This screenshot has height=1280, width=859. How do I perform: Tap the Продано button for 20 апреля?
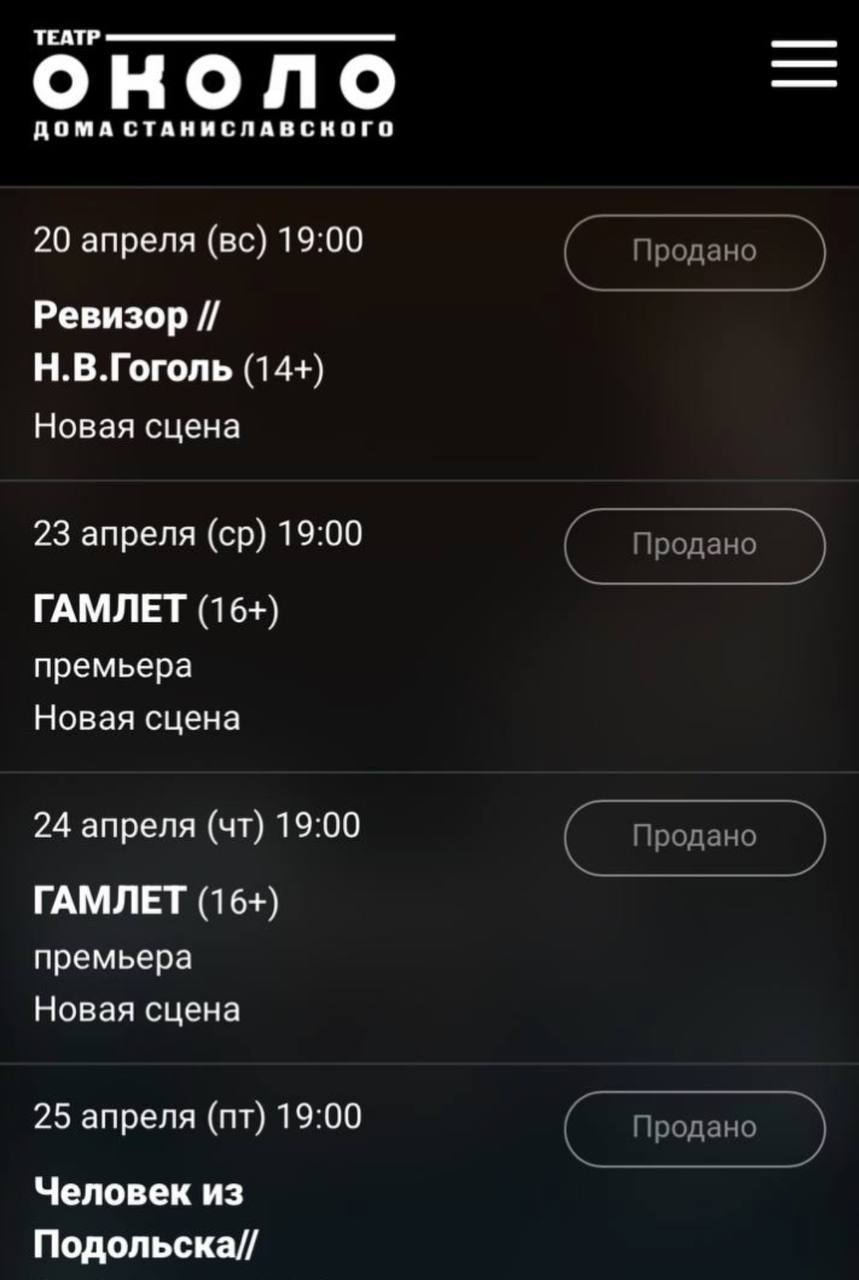(694, 252)
